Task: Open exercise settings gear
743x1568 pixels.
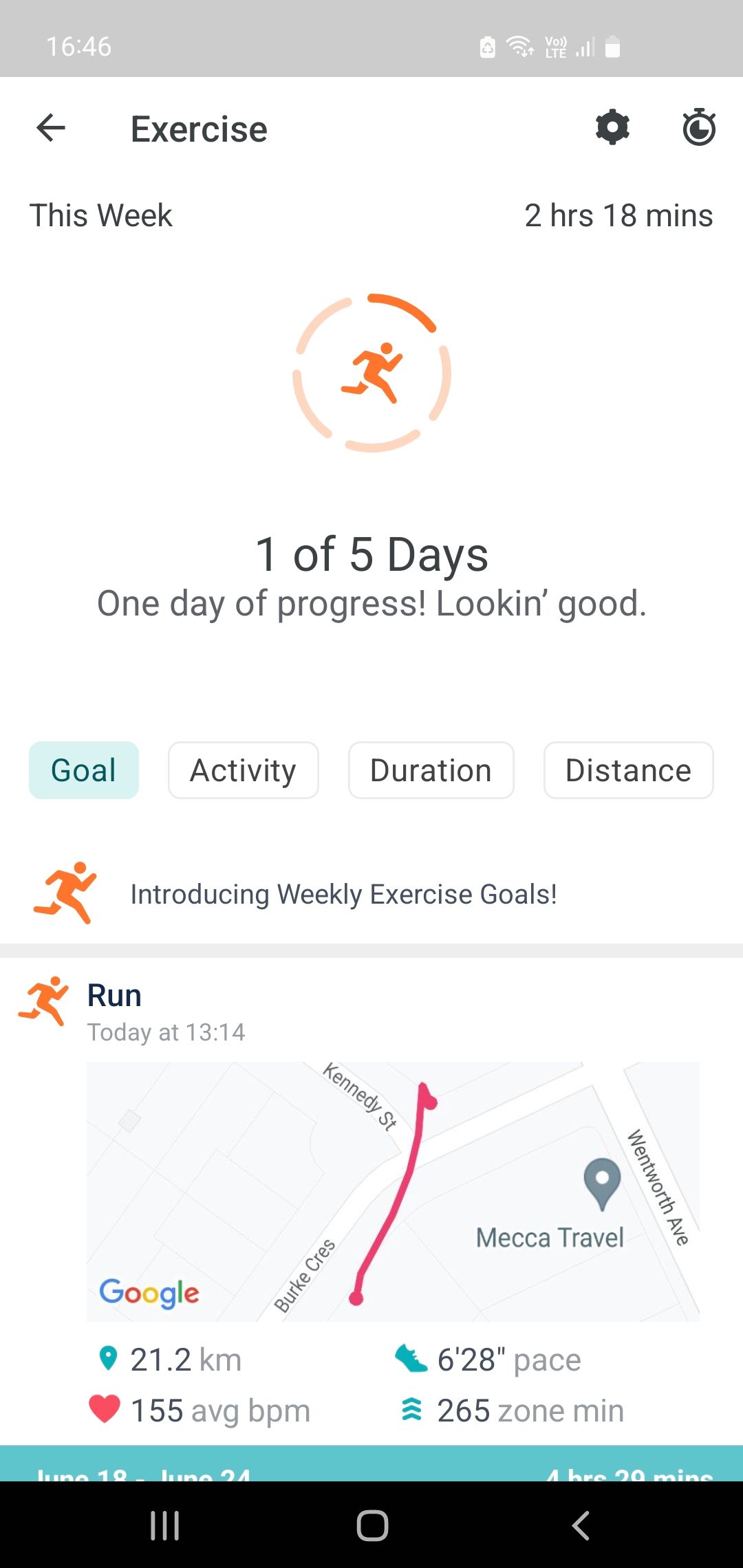Action: coord(612,128)
